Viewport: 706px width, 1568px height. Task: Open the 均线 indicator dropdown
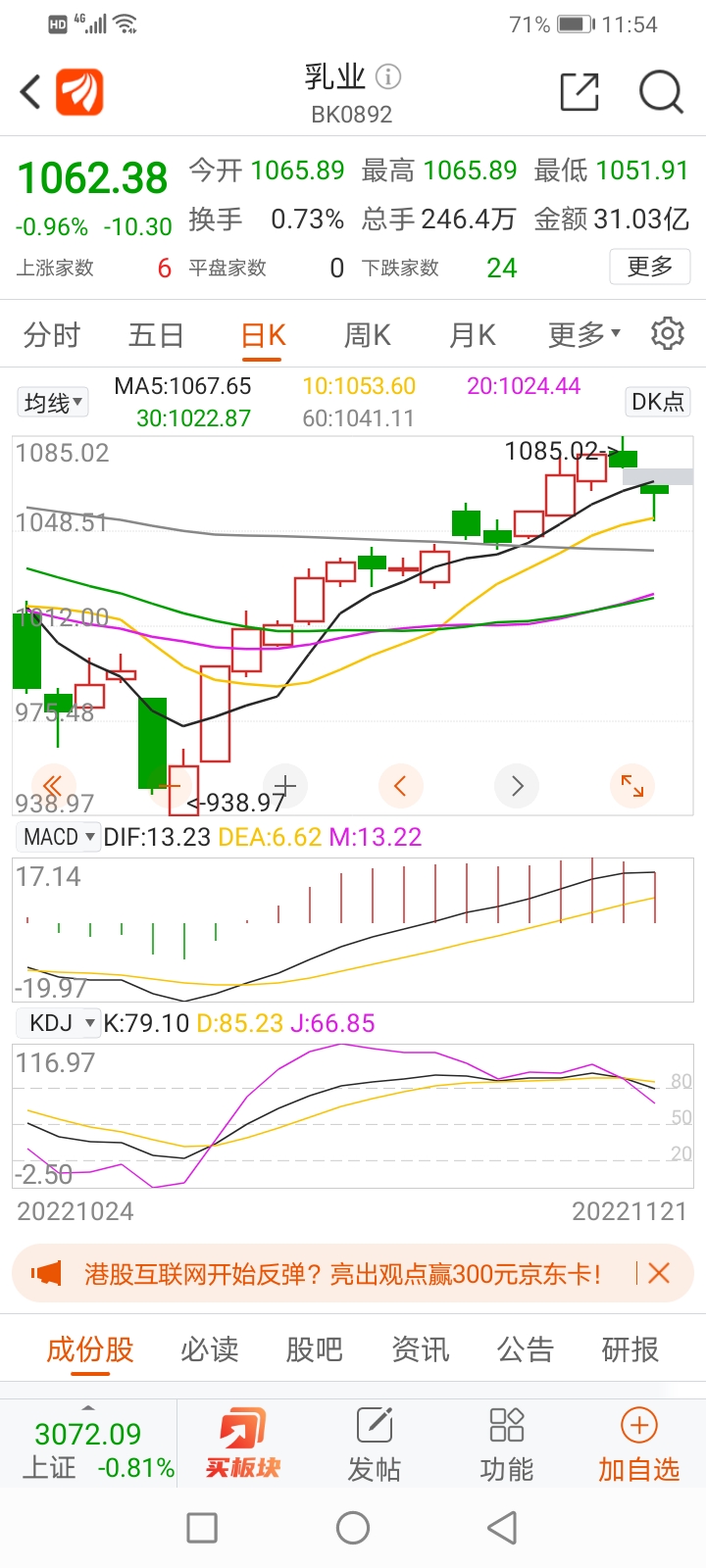click(52, 402)
